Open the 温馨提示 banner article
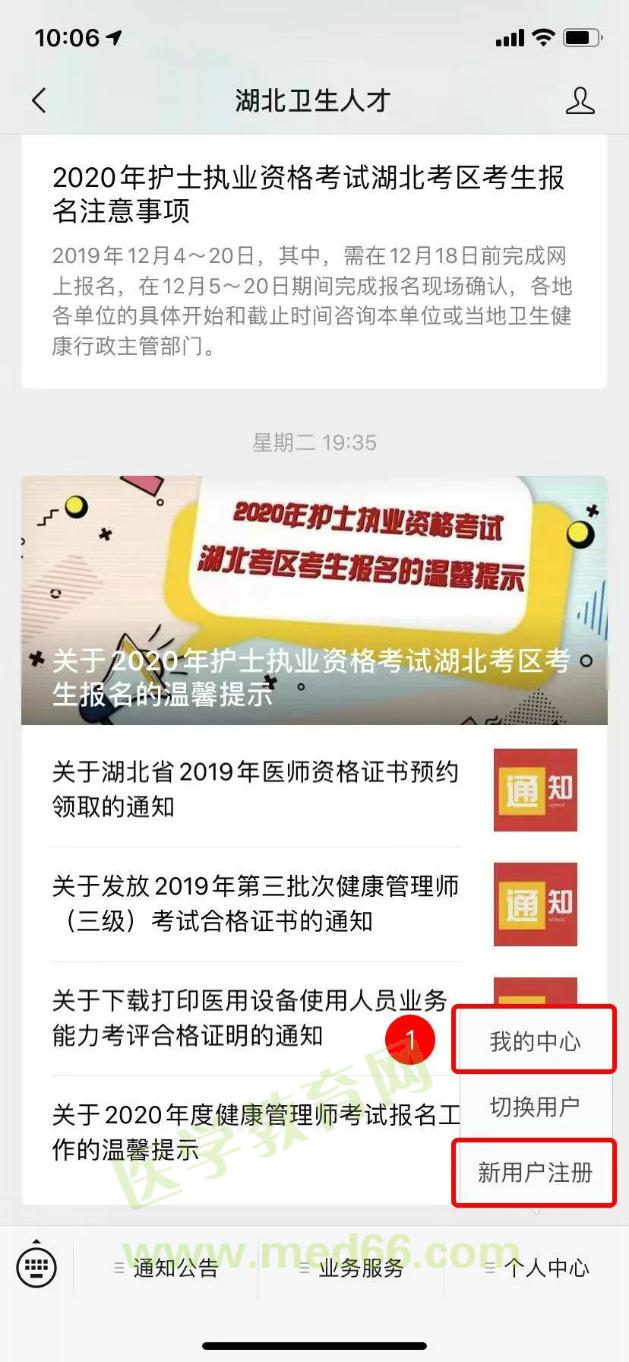 tap(314, 600)
